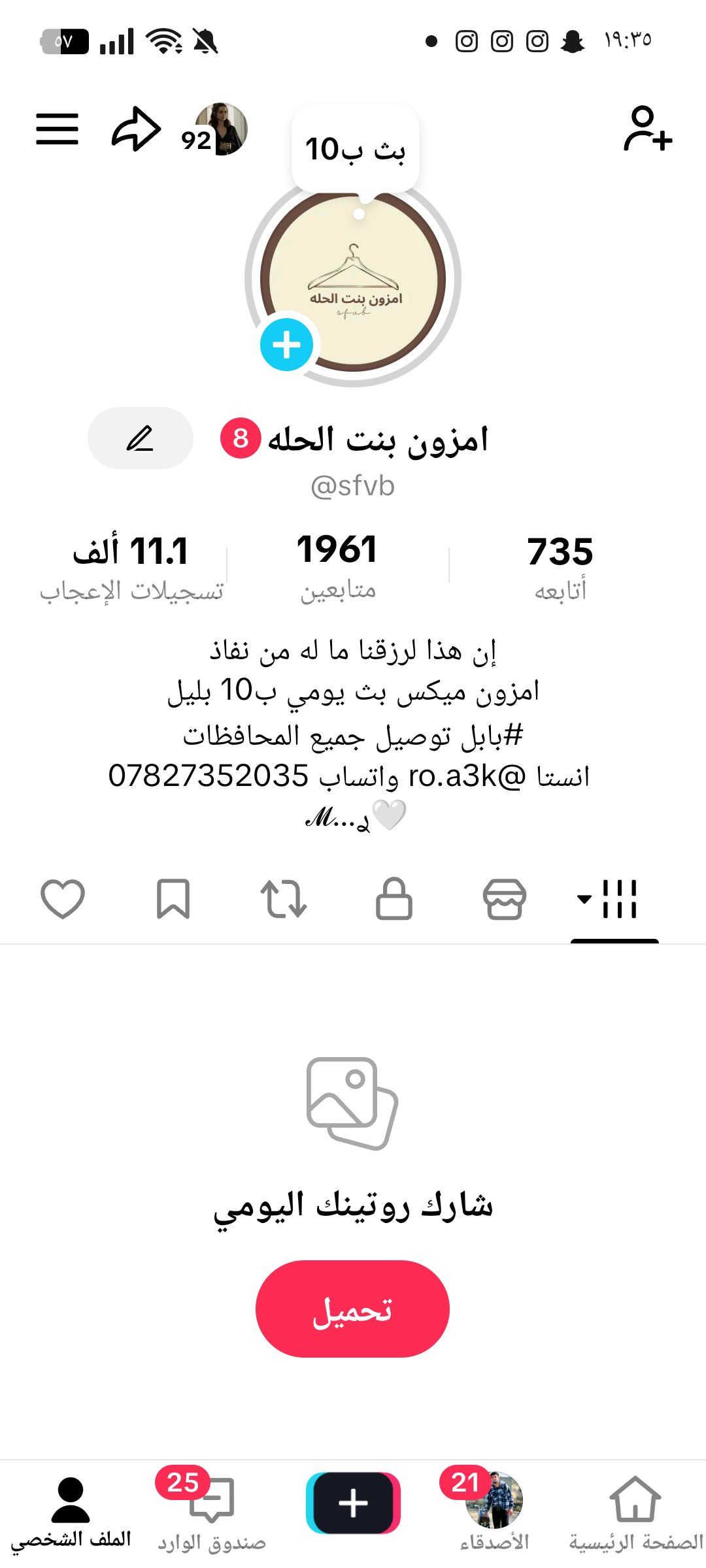
Task: Open the بث ب10 note bubble
Action: tap(355, 150)
